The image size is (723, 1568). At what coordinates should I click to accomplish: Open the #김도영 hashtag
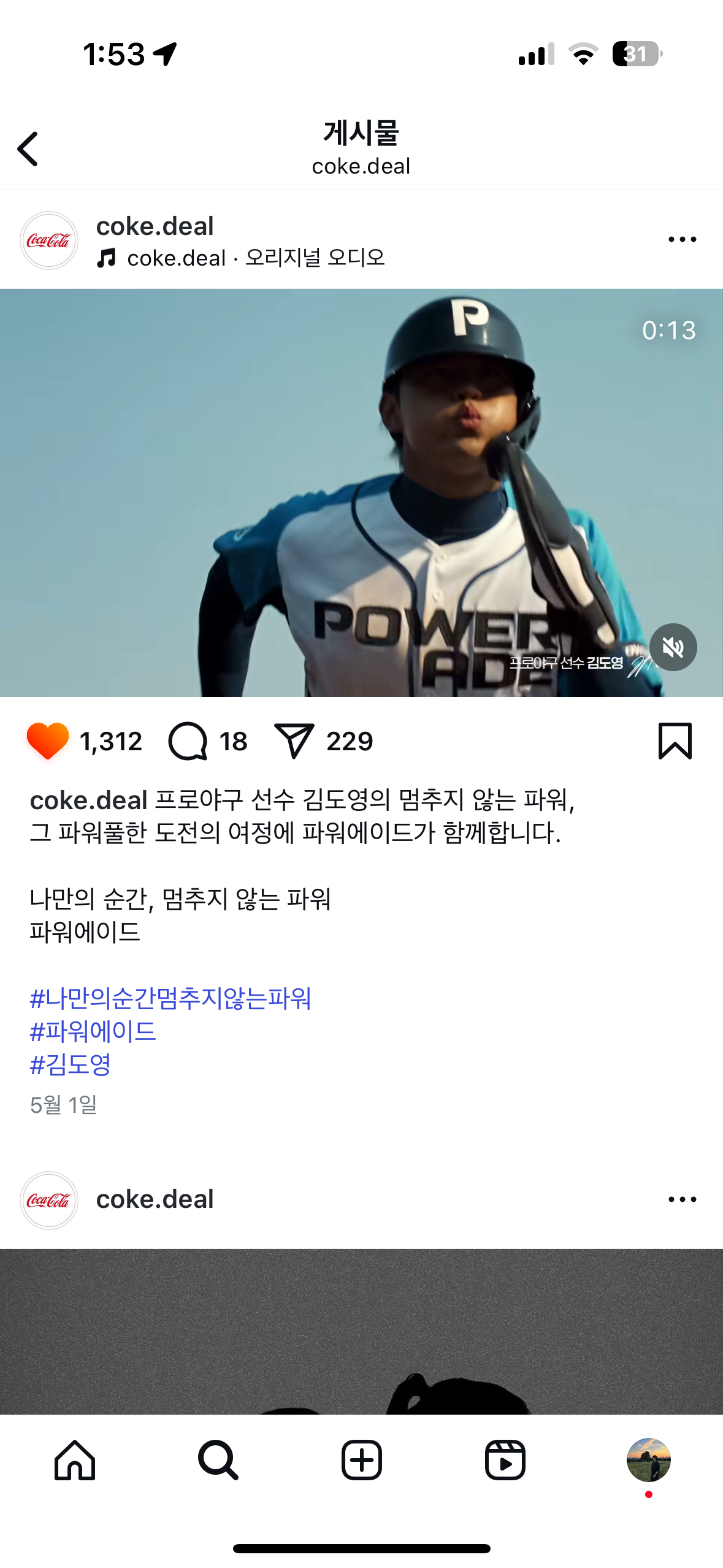tap(71, 1064)
